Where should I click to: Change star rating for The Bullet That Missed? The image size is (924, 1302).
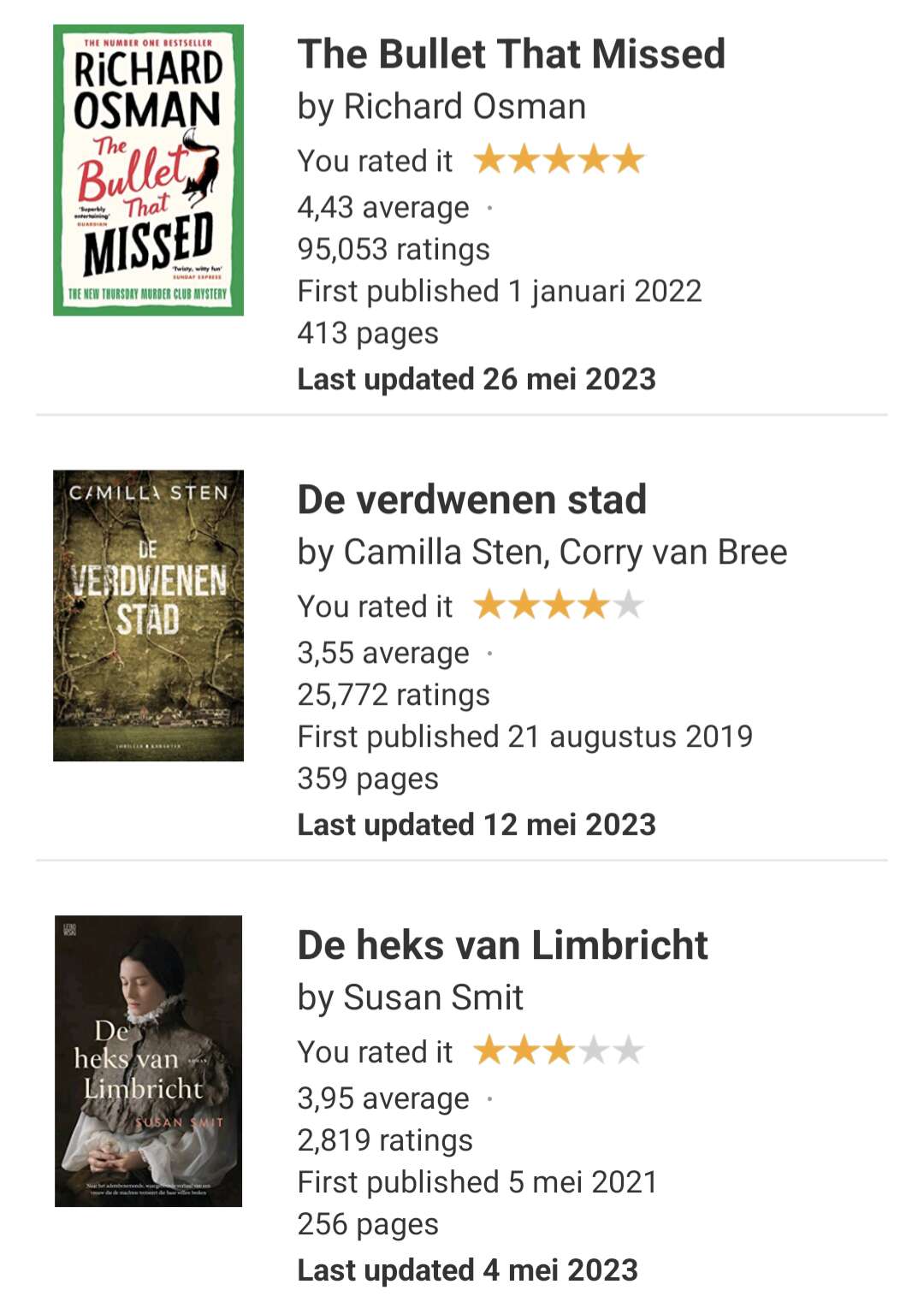[558, 160]
